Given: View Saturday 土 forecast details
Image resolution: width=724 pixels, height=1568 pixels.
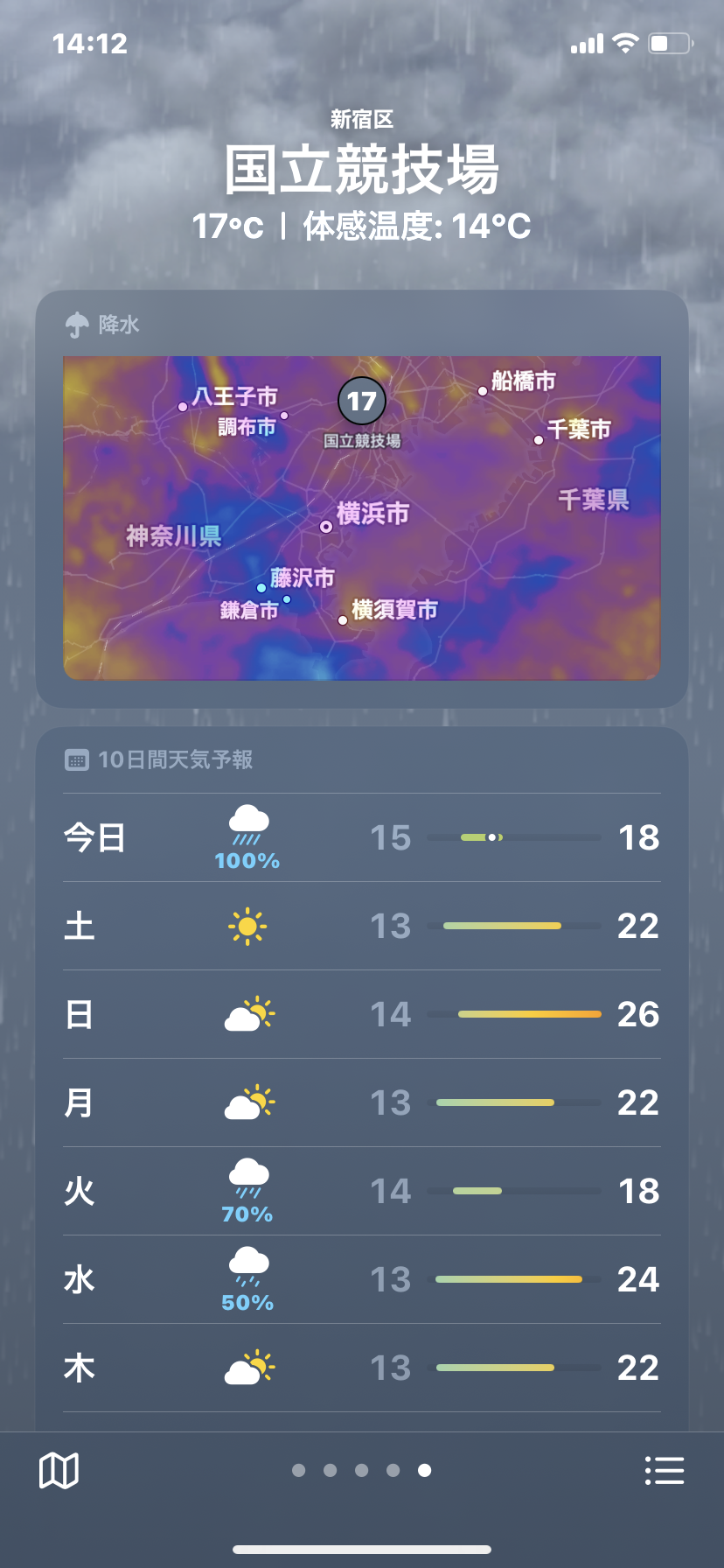Looking at the screenshot, I should pyautogui.click(x=361, y=926).
